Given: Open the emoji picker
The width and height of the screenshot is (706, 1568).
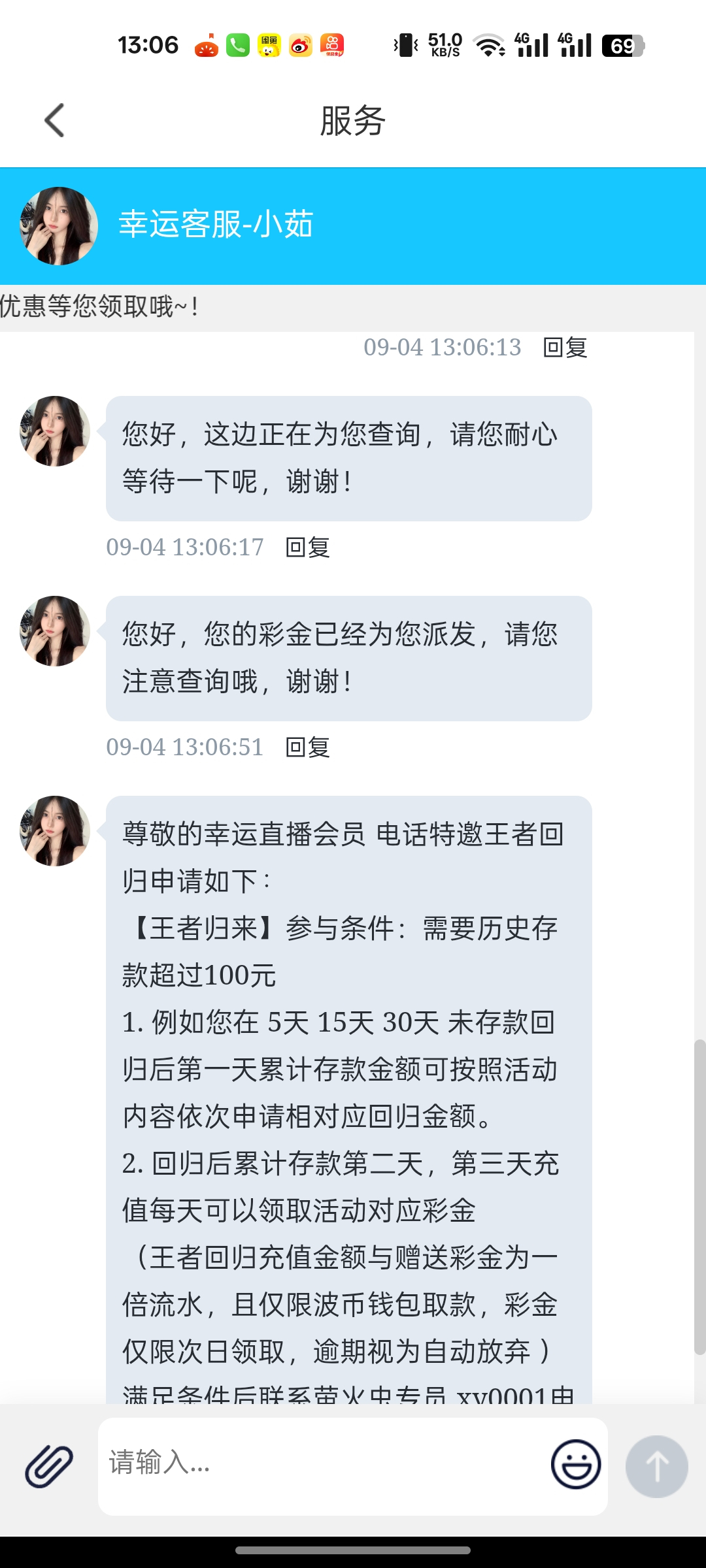Looking at the screenshot, I should pos(575,1464).
